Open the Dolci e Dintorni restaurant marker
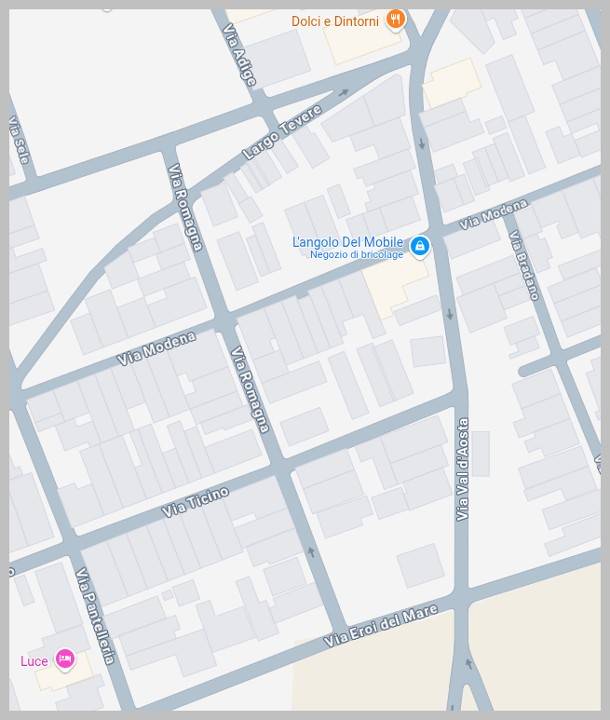 396,20
